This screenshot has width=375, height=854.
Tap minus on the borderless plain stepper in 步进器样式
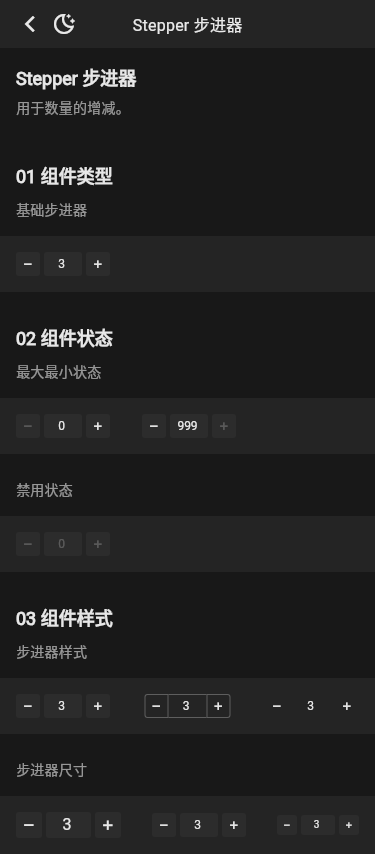(x=276, y=706)
